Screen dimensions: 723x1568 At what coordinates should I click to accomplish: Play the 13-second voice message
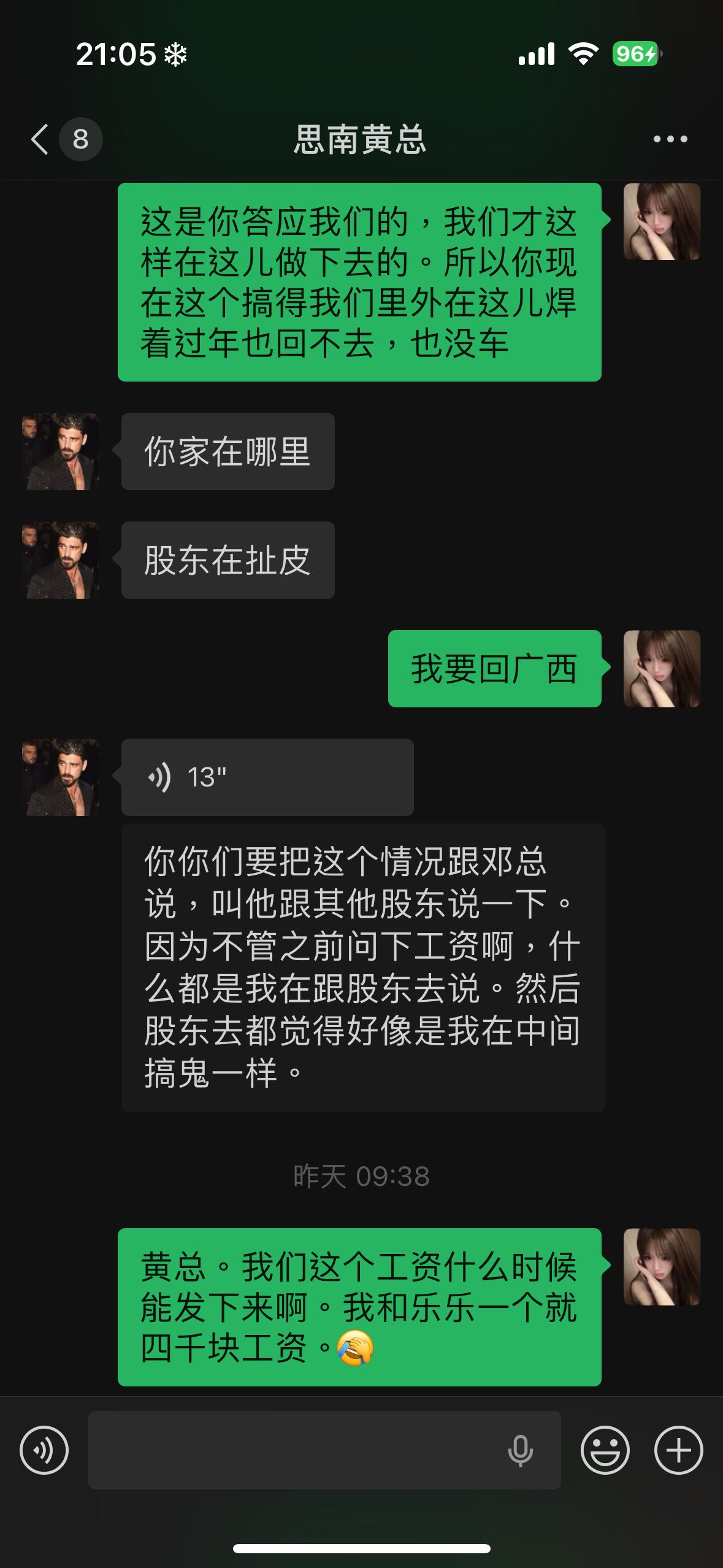pyautogui.click(x=267, y=777)
